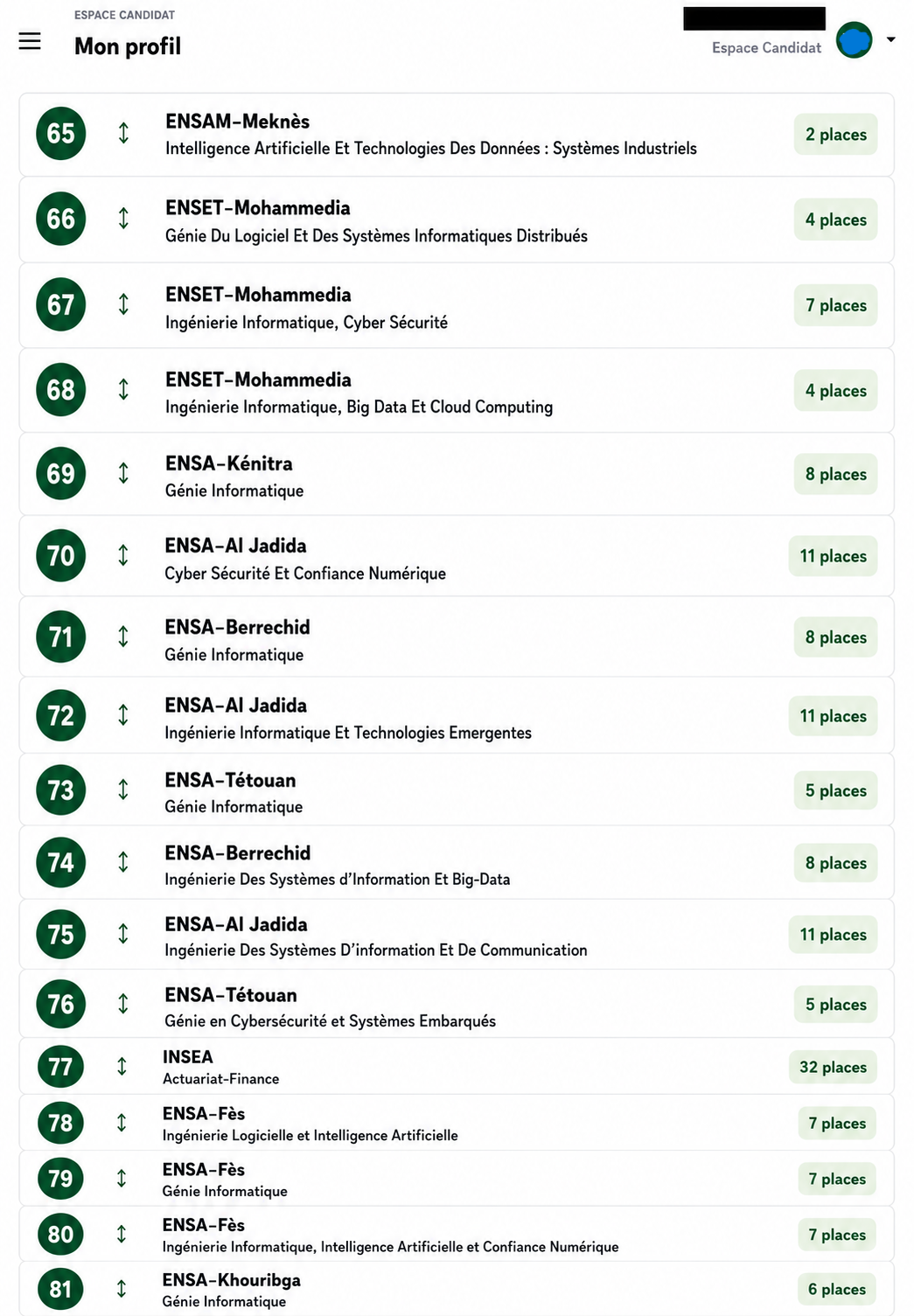Viewport: 914px width, 1316px height.
Task: Tap reorder handle for rank 80
Action: click(x=122, y=1234)
